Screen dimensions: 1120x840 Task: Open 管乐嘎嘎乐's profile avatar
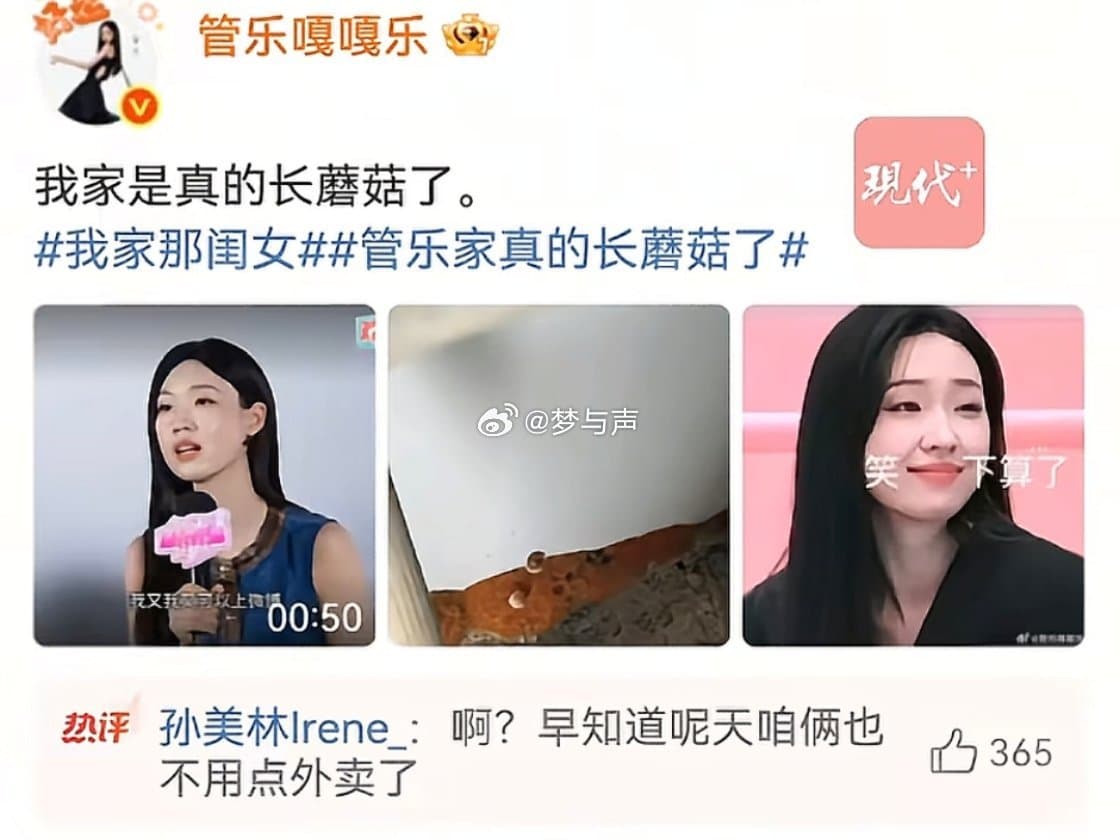pos(97,63)
